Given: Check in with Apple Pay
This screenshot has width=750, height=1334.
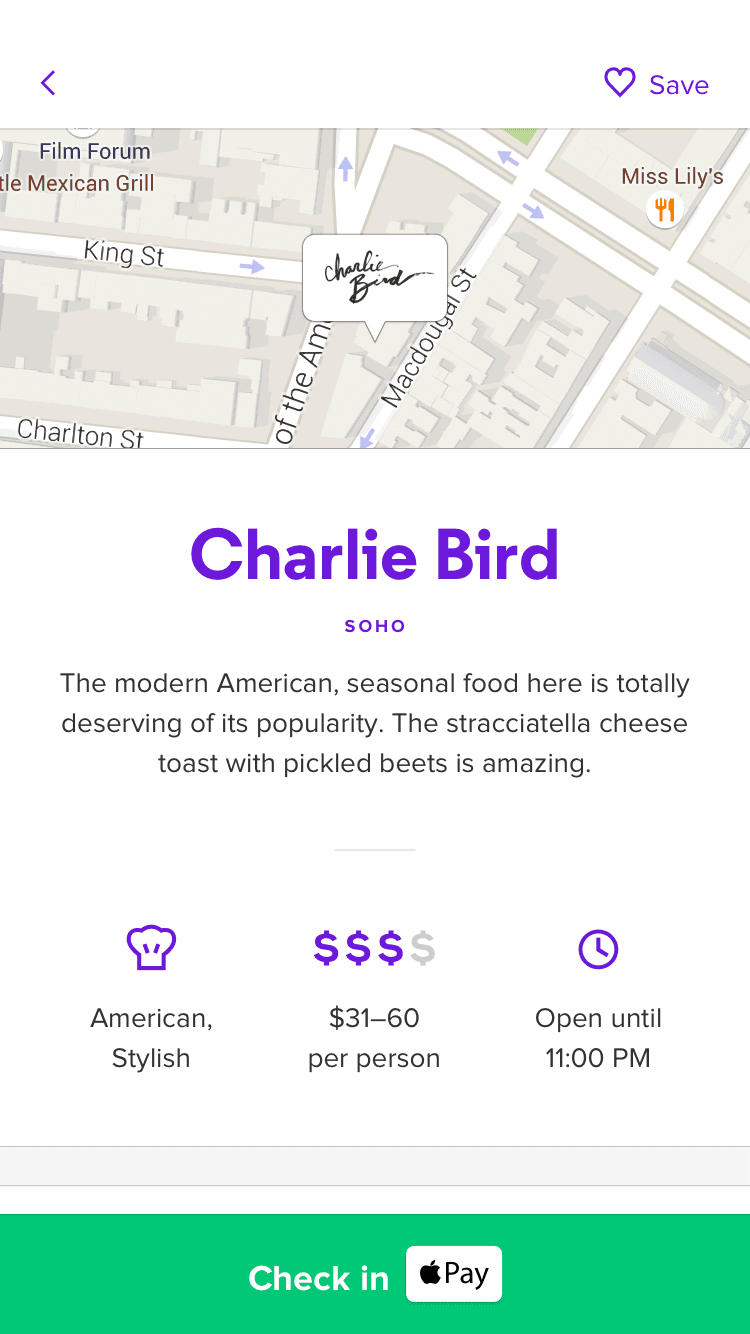Looking at the screenshot, I should [x=375, y=1275].
